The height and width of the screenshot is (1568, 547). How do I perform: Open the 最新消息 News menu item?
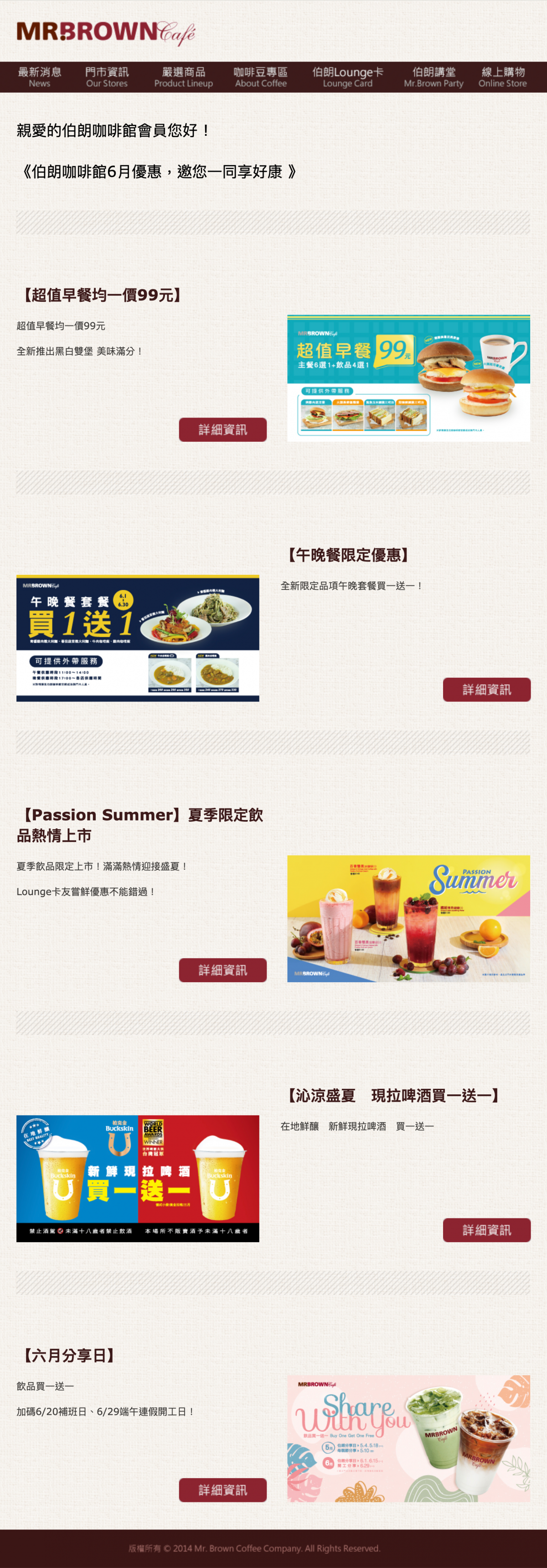tap(40, 77)
